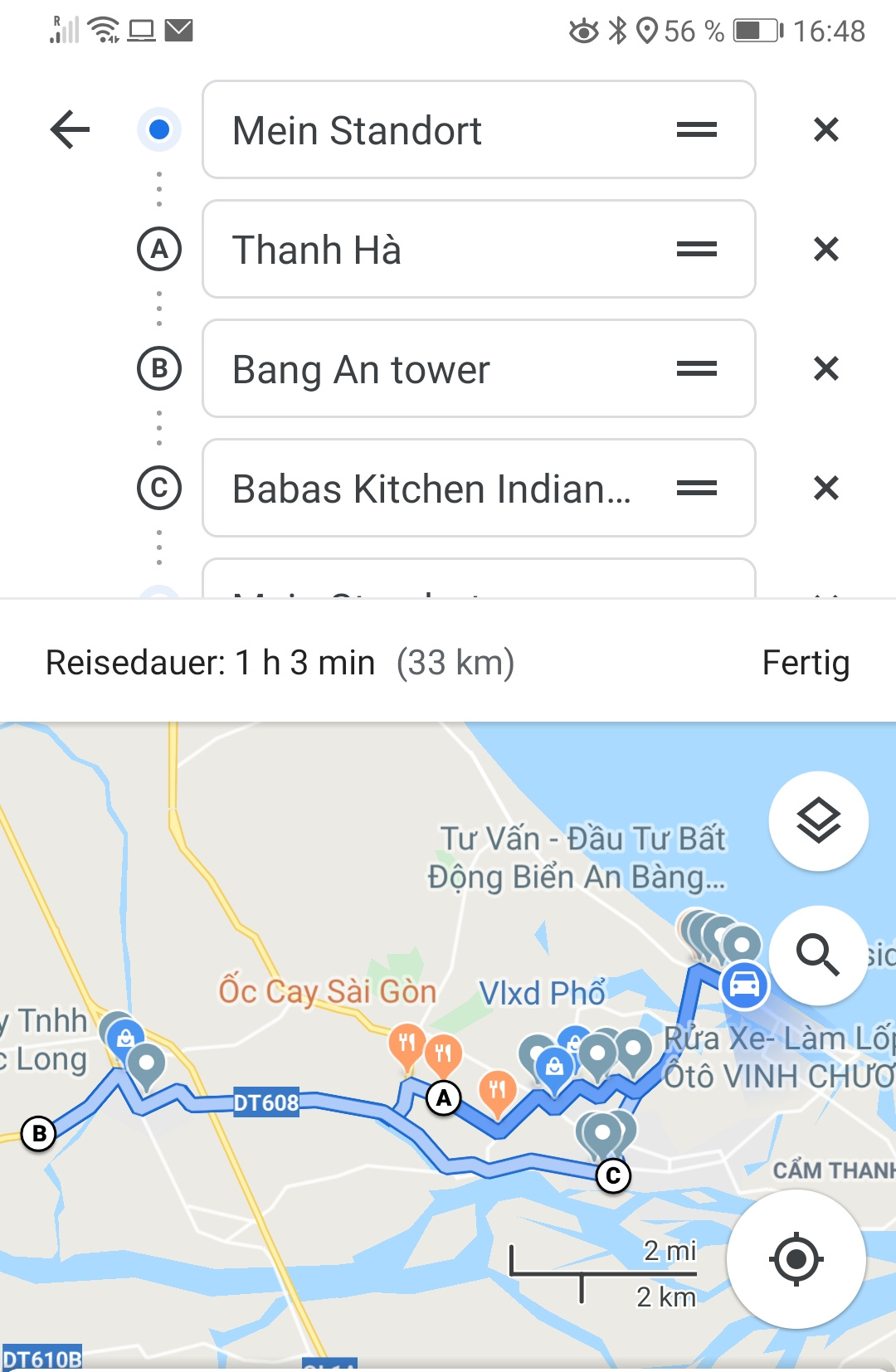
Task: Center the map on my location
Action: 796,1259
